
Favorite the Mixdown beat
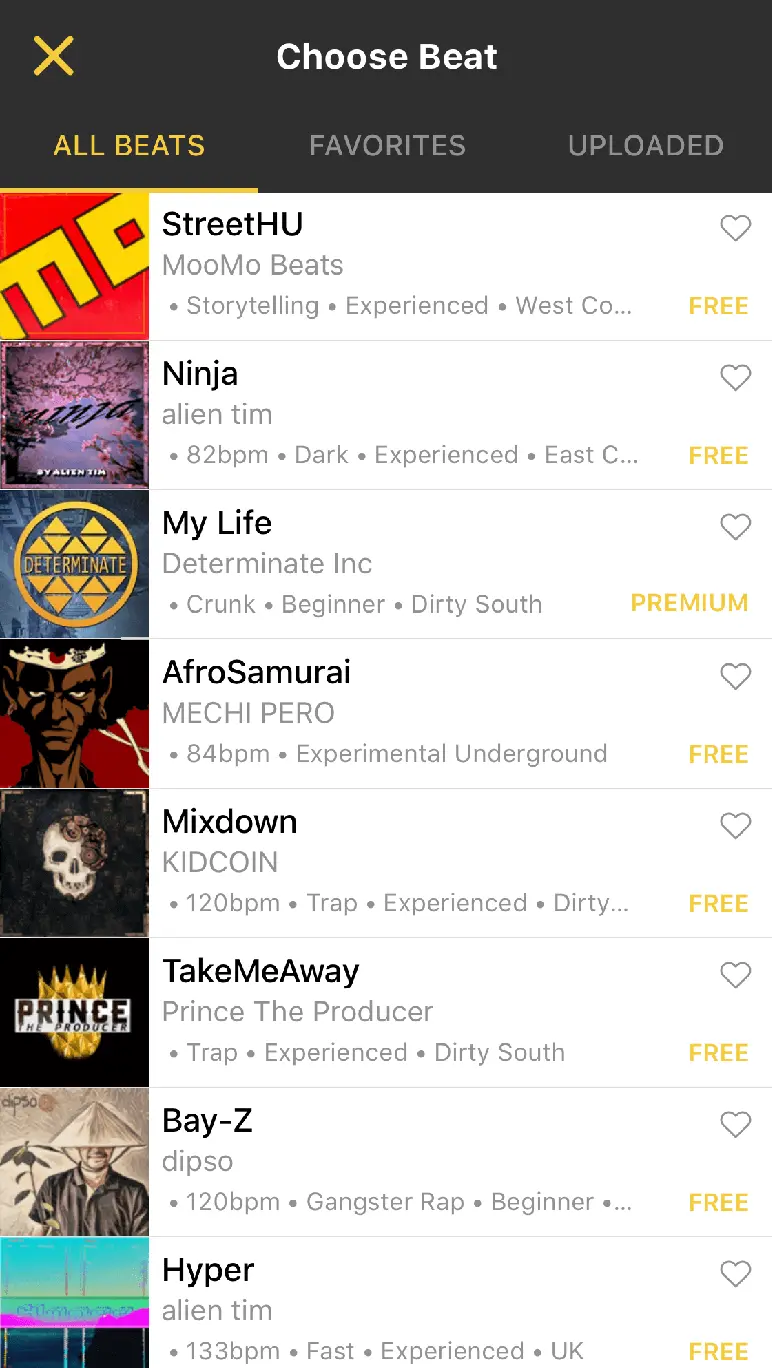735,825
